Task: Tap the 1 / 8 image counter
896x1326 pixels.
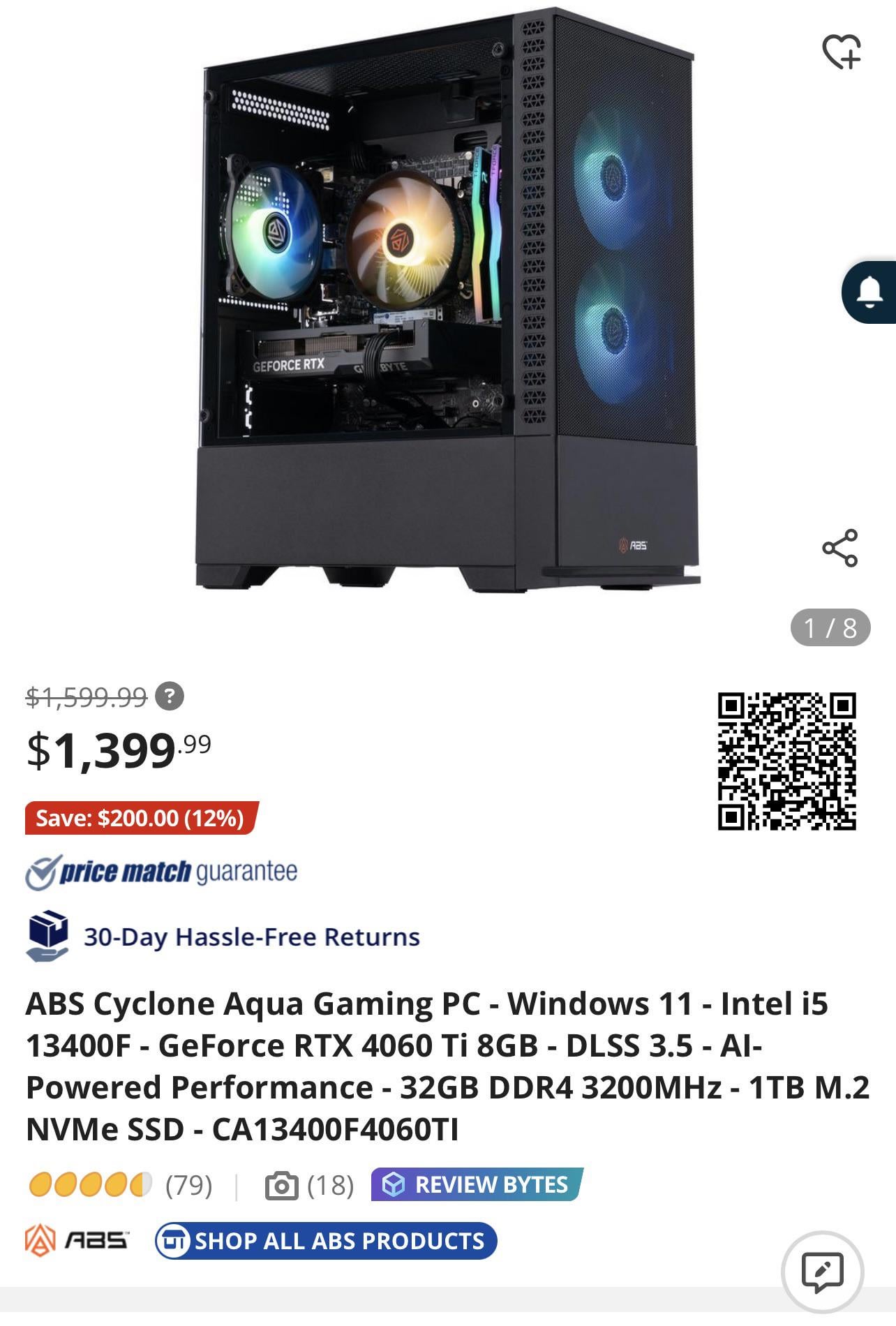Action: point(830,627)
